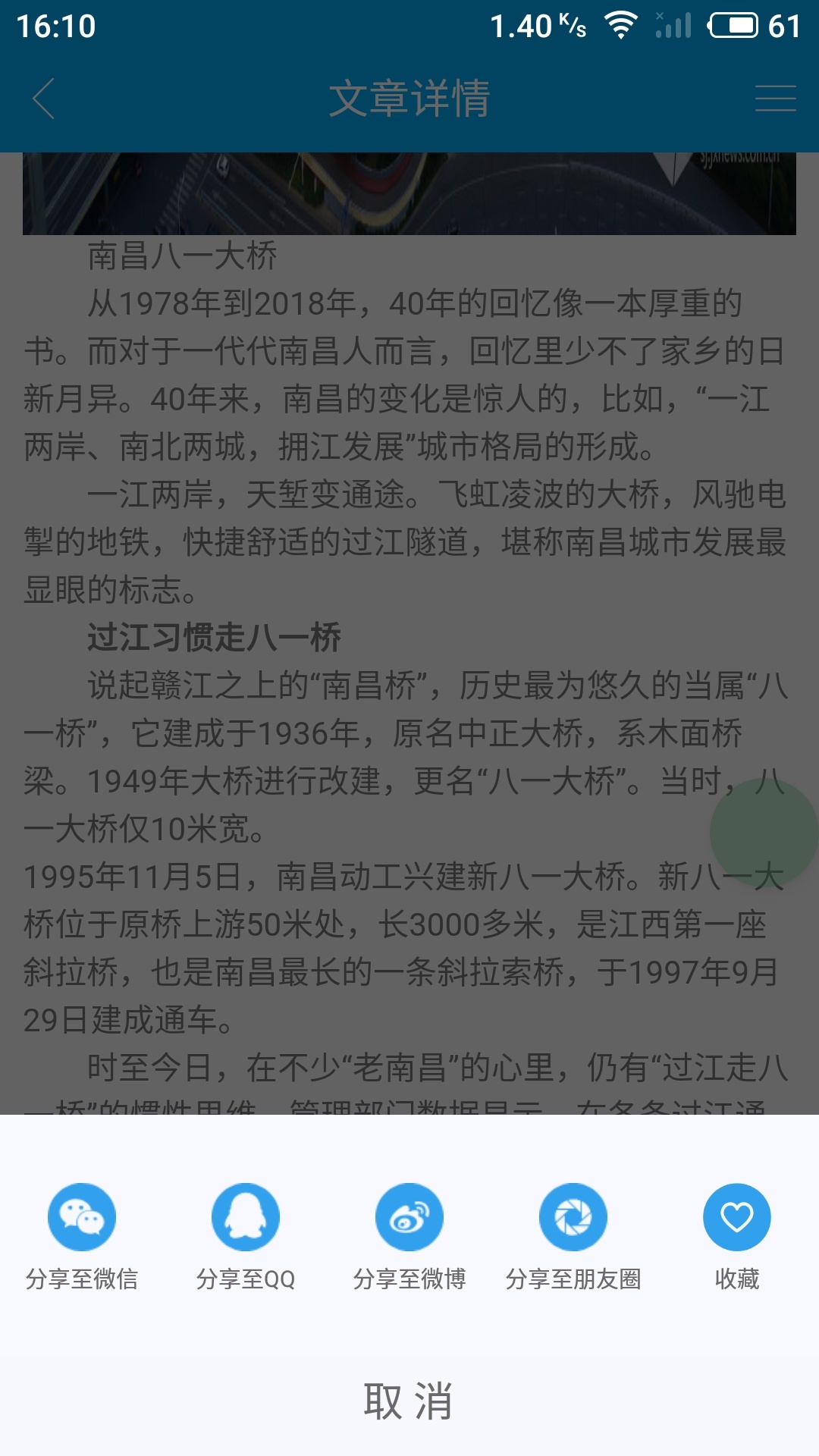Tap 取消 to cancel sharing
This screenshot has height=1456, width=819.
click(x=409, y=1401)
